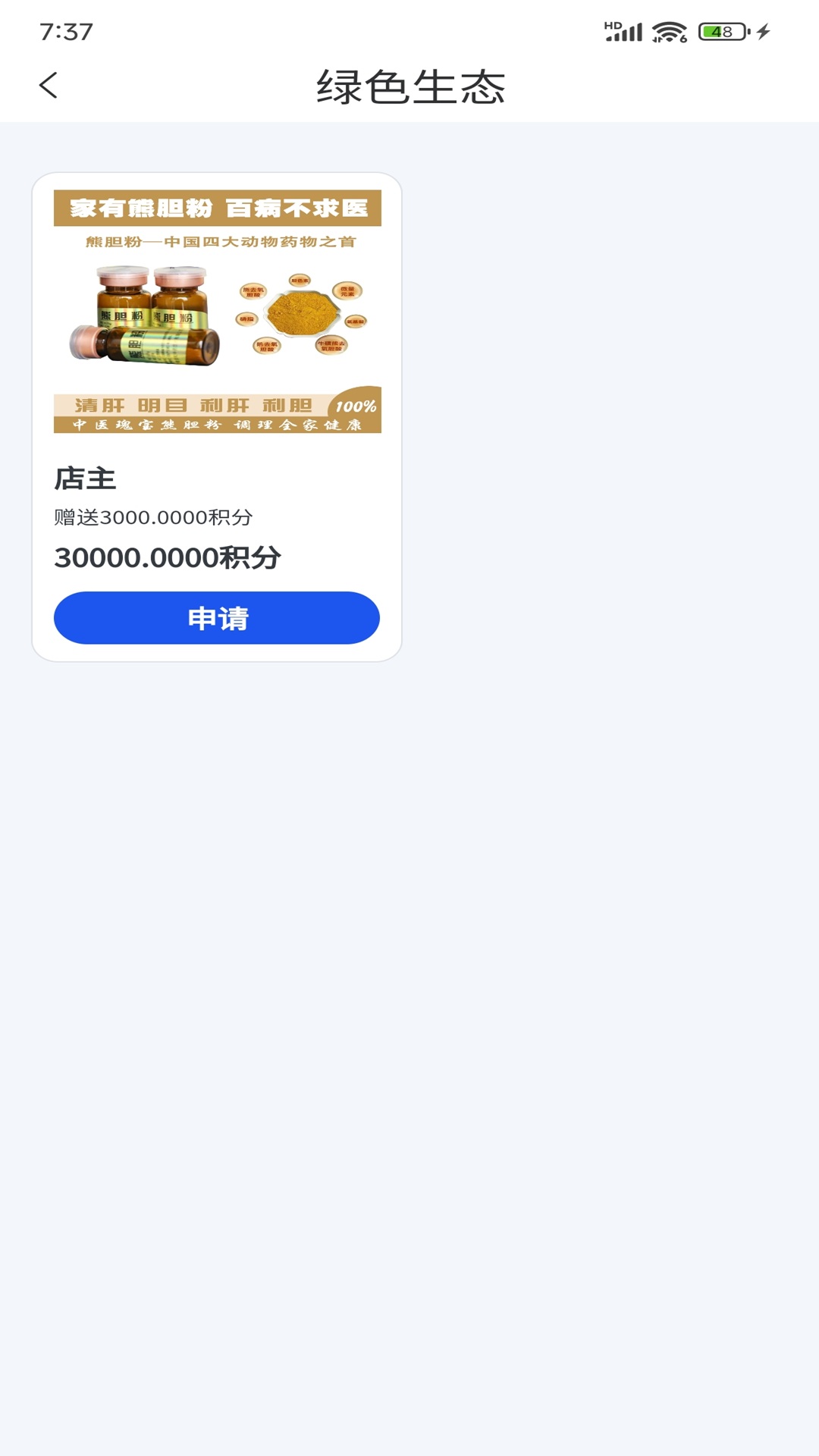The image size is (819, 1456).
Task: Tap the 100% badge on the product banner
Action: click(x=356, y=406)
